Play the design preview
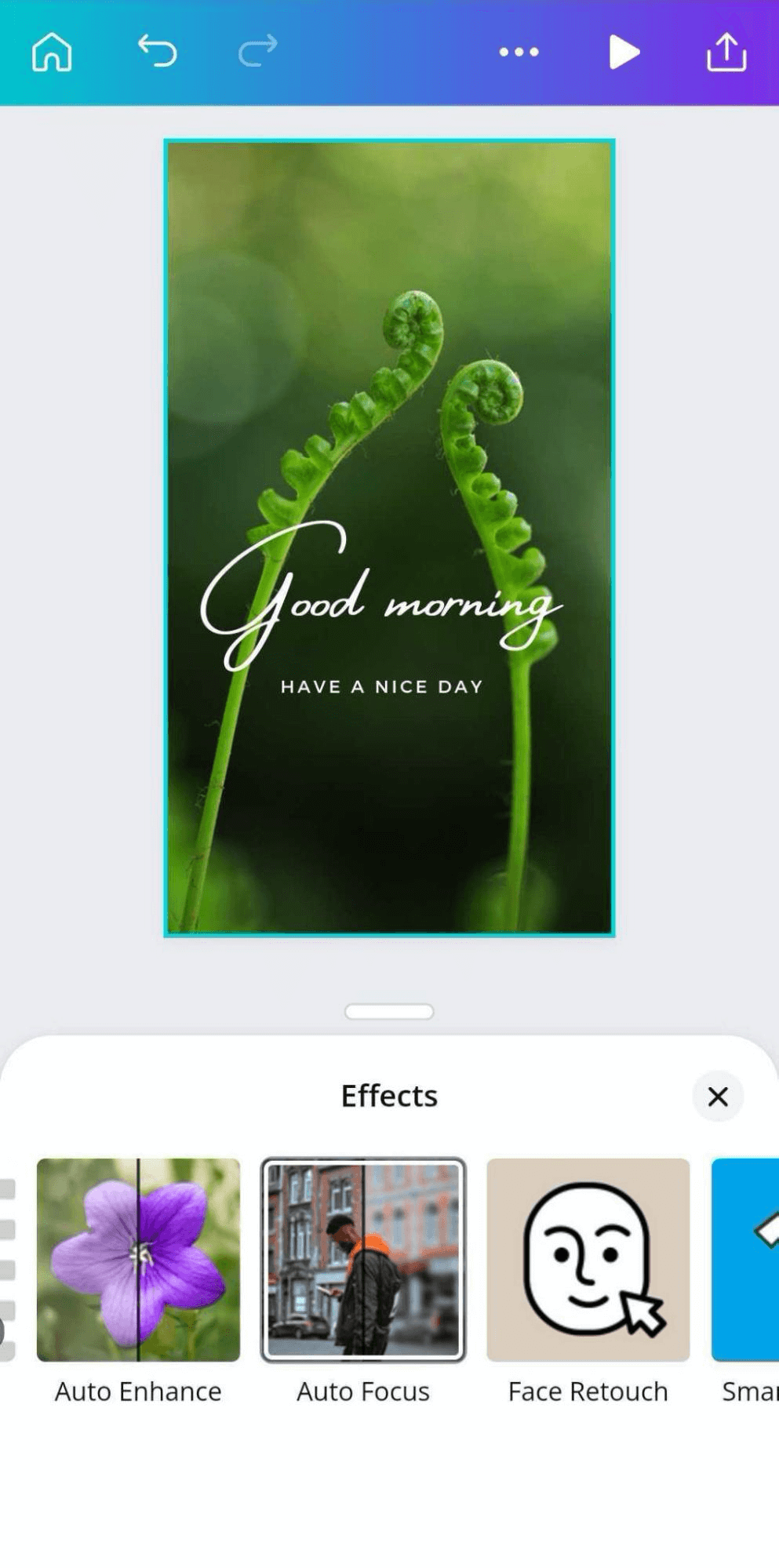 [x=624, y=52]
